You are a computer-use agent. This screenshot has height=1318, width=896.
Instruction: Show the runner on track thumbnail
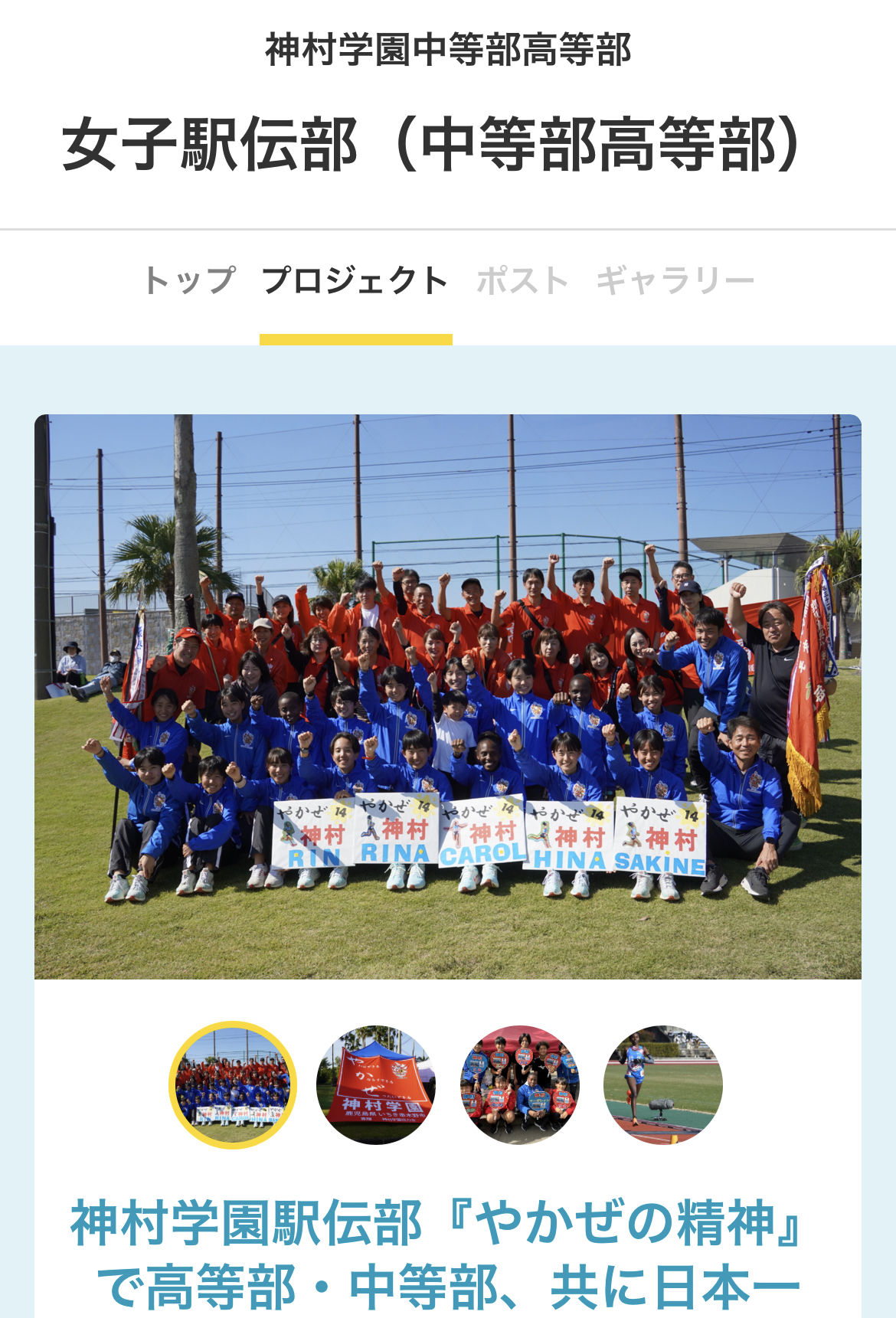[663, 1085]
